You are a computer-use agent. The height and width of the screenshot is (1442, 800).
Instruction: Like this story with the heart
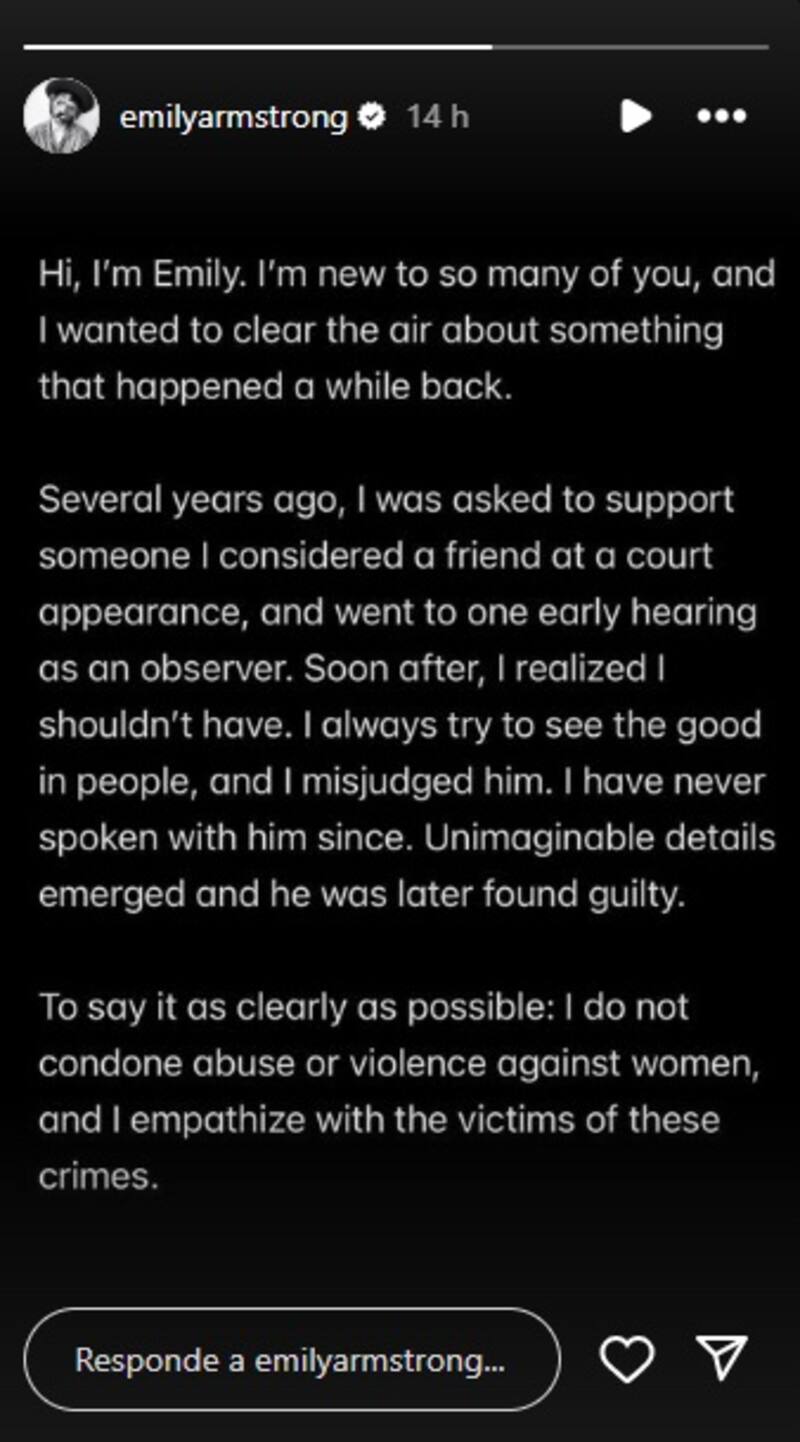[627, 1360]
